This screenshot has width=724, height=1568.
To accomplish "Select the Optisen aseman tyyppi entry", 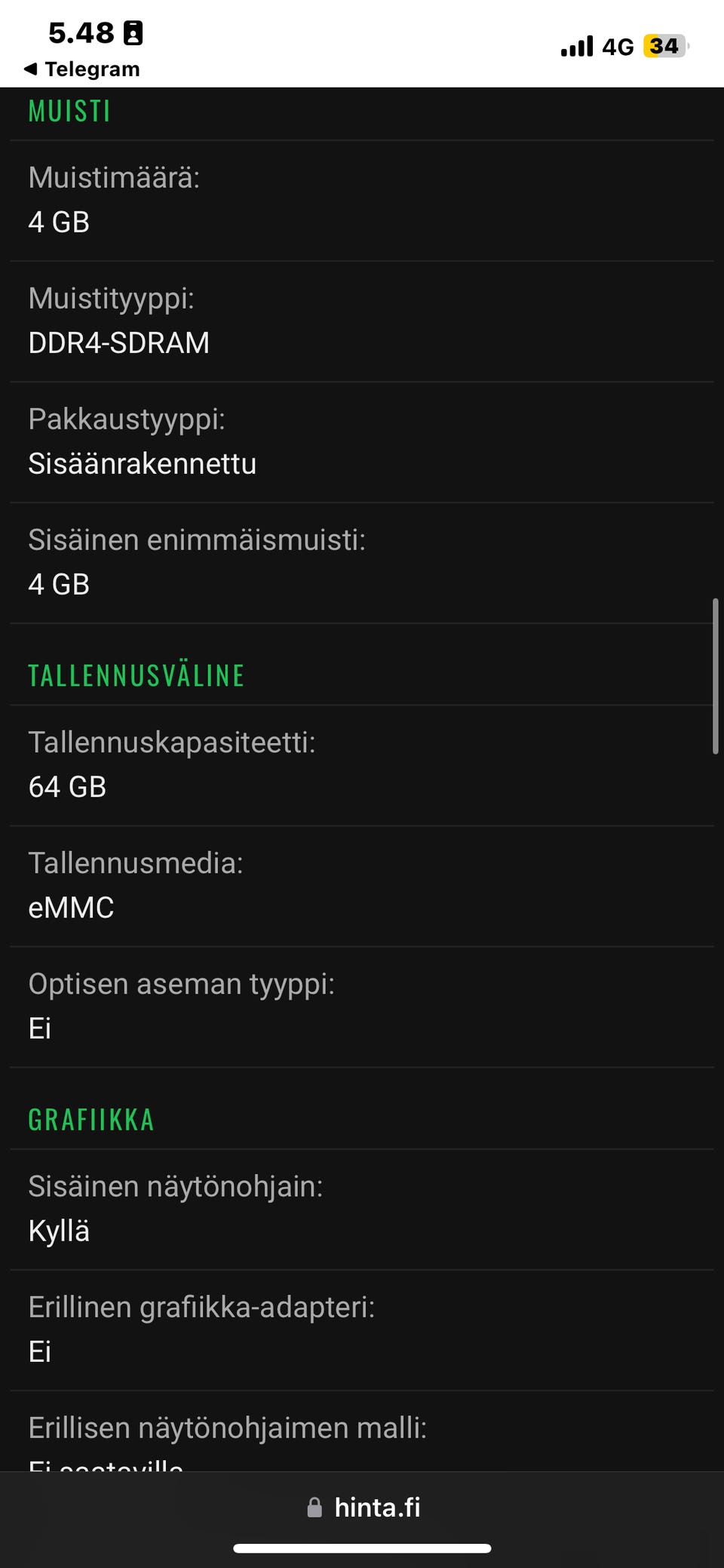I will click(362, 1005).
